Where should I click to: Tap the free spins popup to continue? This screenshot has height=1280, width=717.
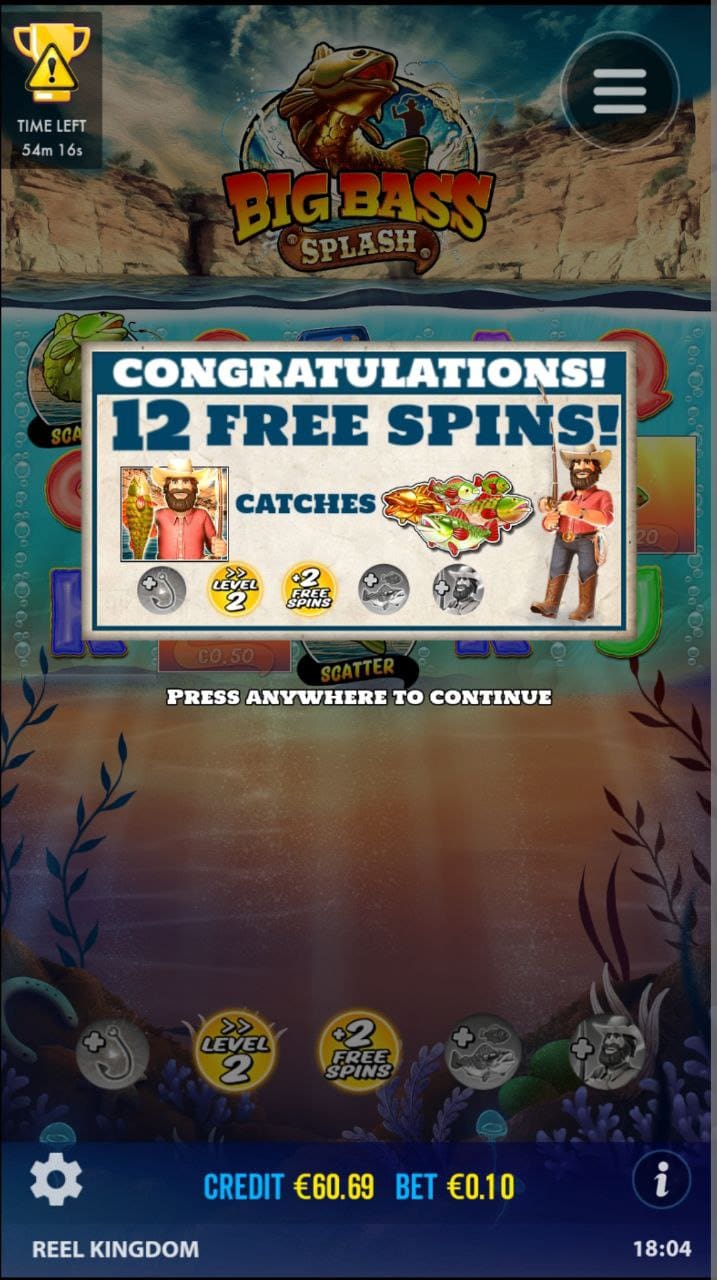pos(358,490)
